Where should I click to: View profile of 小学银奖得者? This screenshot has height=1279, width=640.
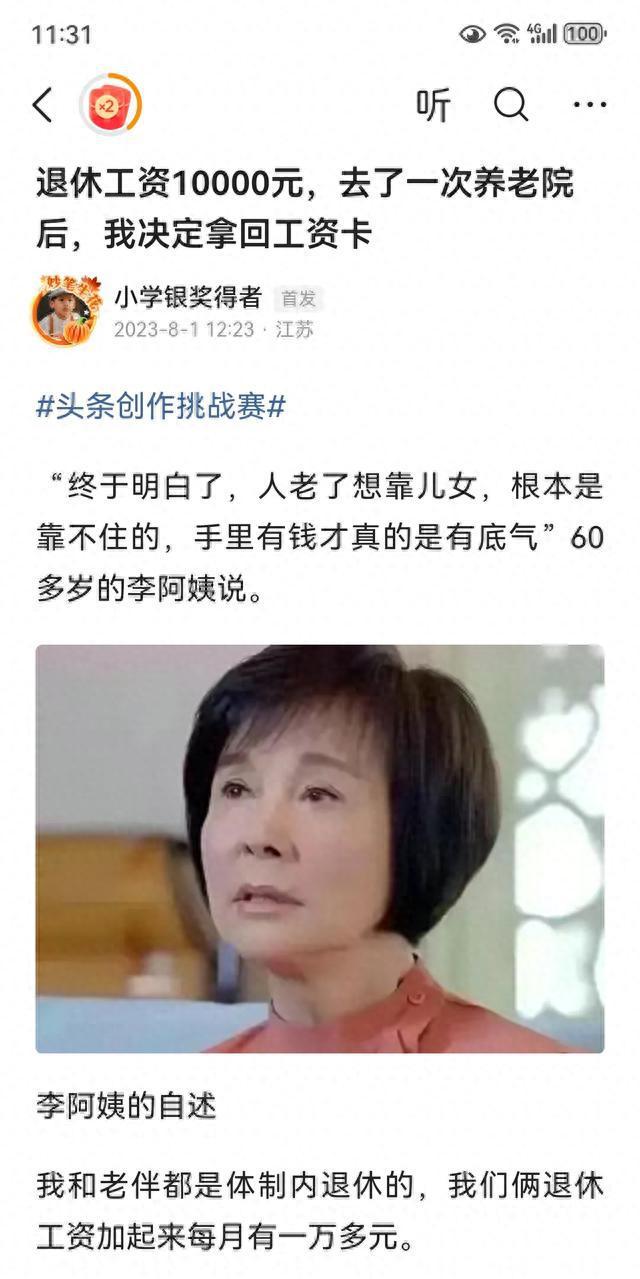click(x=187, y=297)
